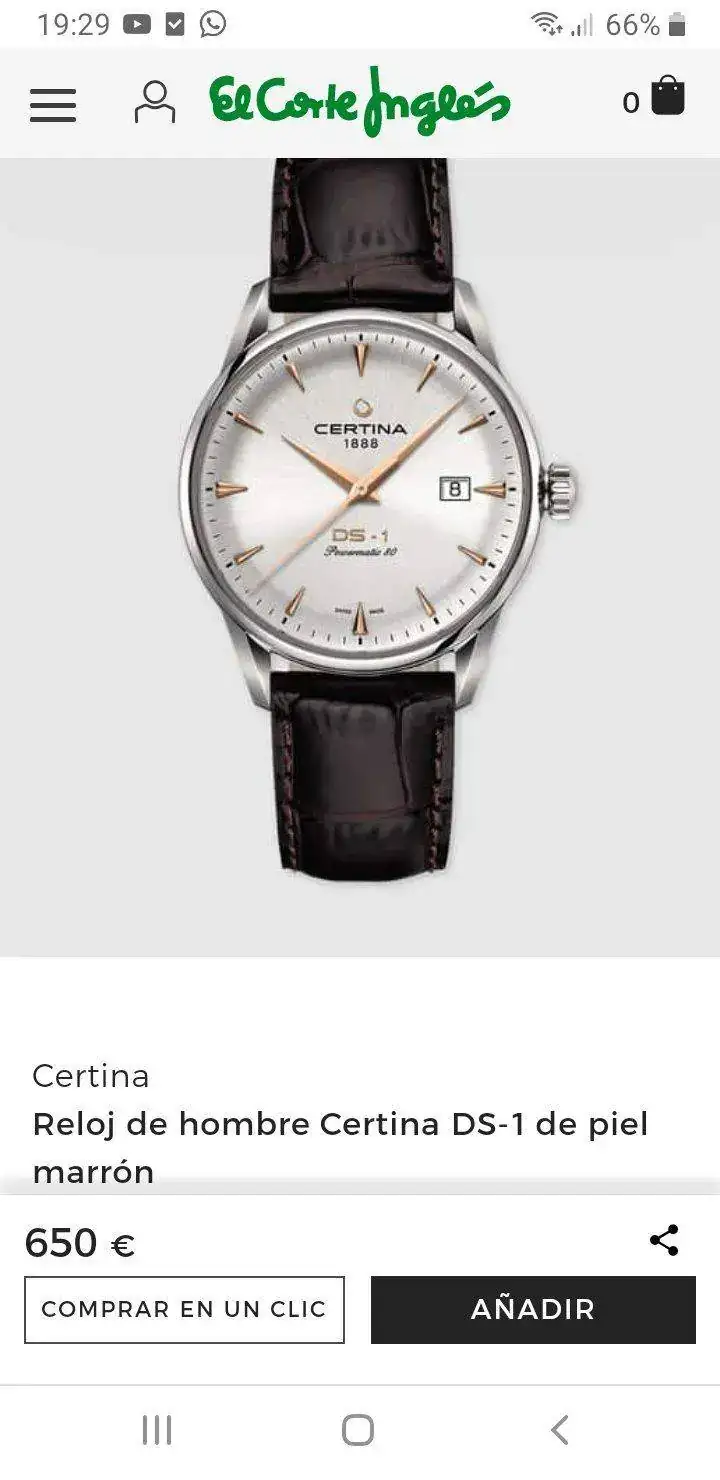Open recent apps from navigation bar
720x1480 pixels.
[157, 1430]
